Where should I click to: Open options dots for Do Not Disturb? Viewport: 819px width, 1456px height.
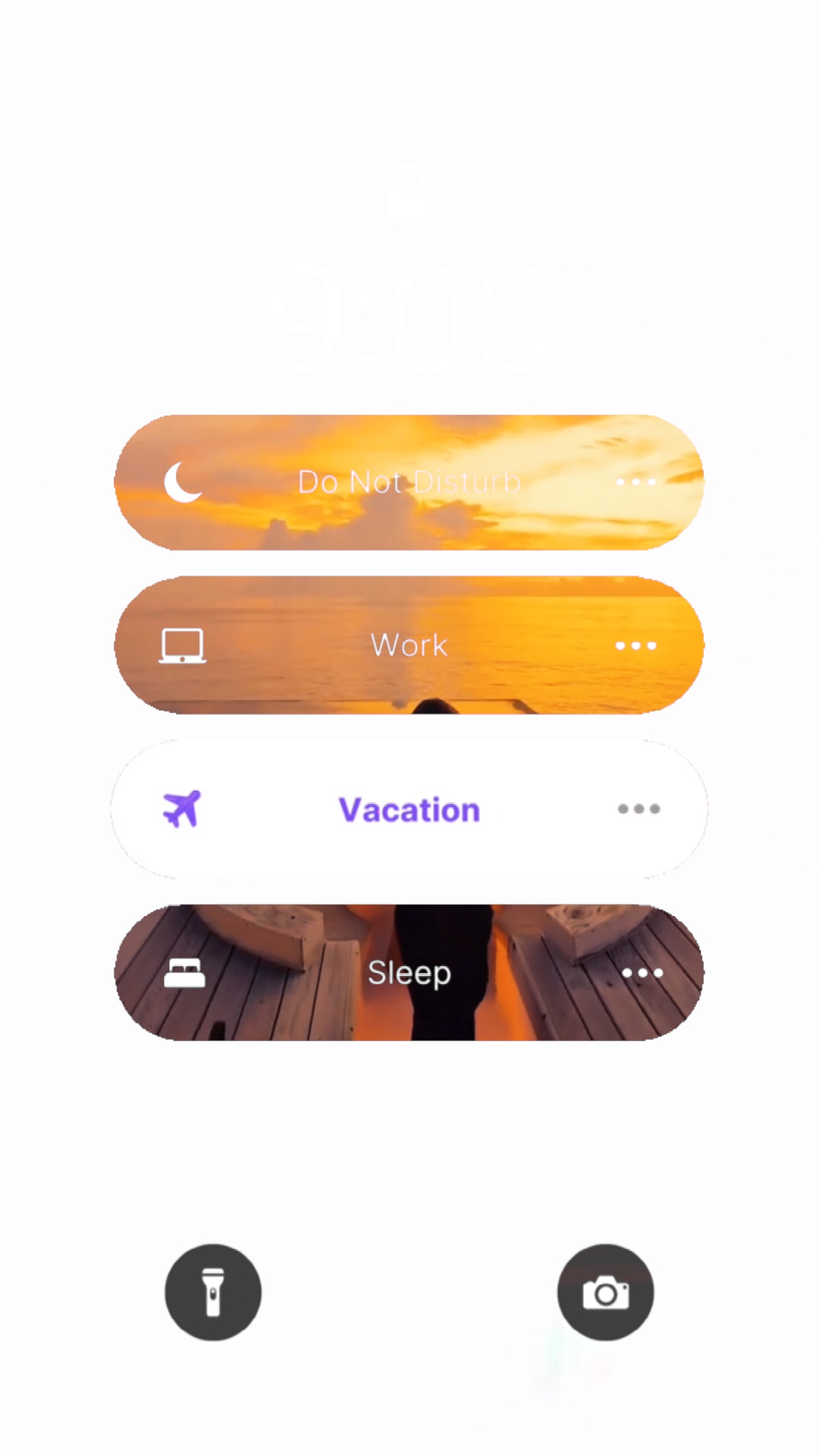[x=635, y=482]
